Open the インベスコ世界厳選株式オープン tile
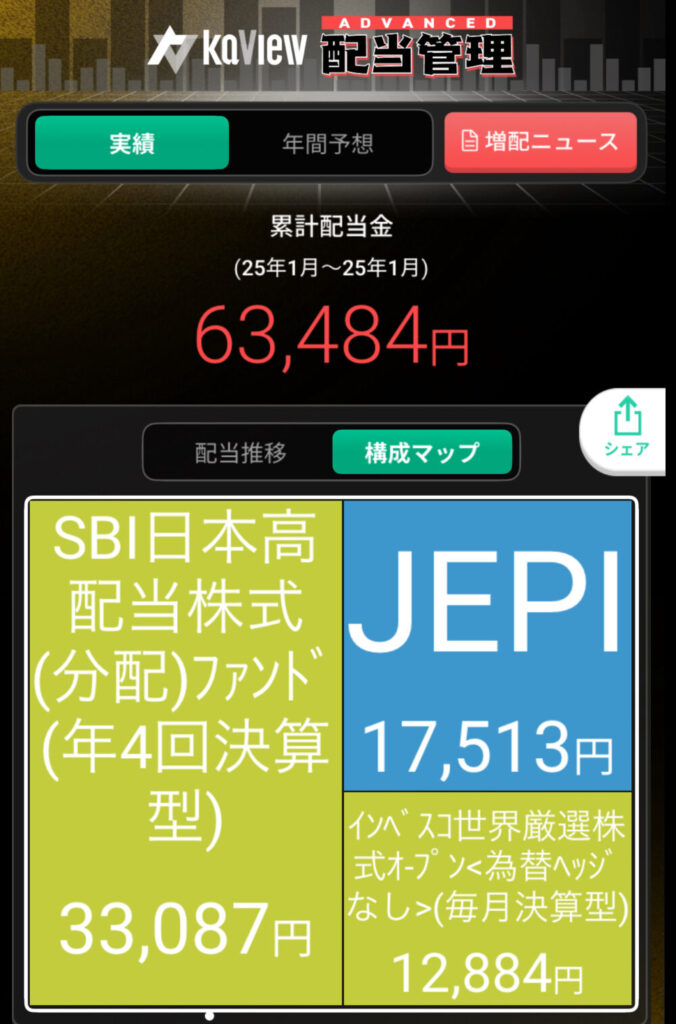This screenshot has width=676, height=1024. pyautogui.click(x=488, y=897)
